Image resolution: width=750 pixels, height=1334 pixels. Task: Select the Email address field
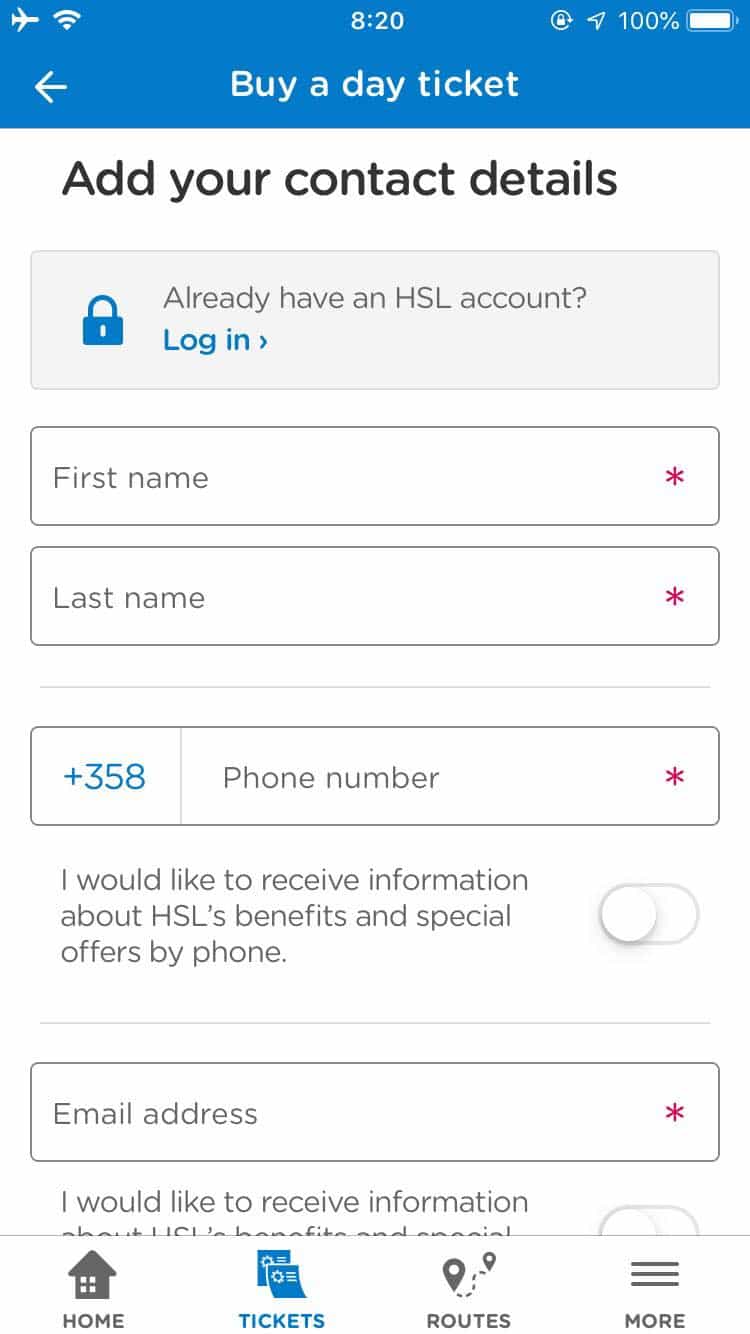[x=375, y=1112]
